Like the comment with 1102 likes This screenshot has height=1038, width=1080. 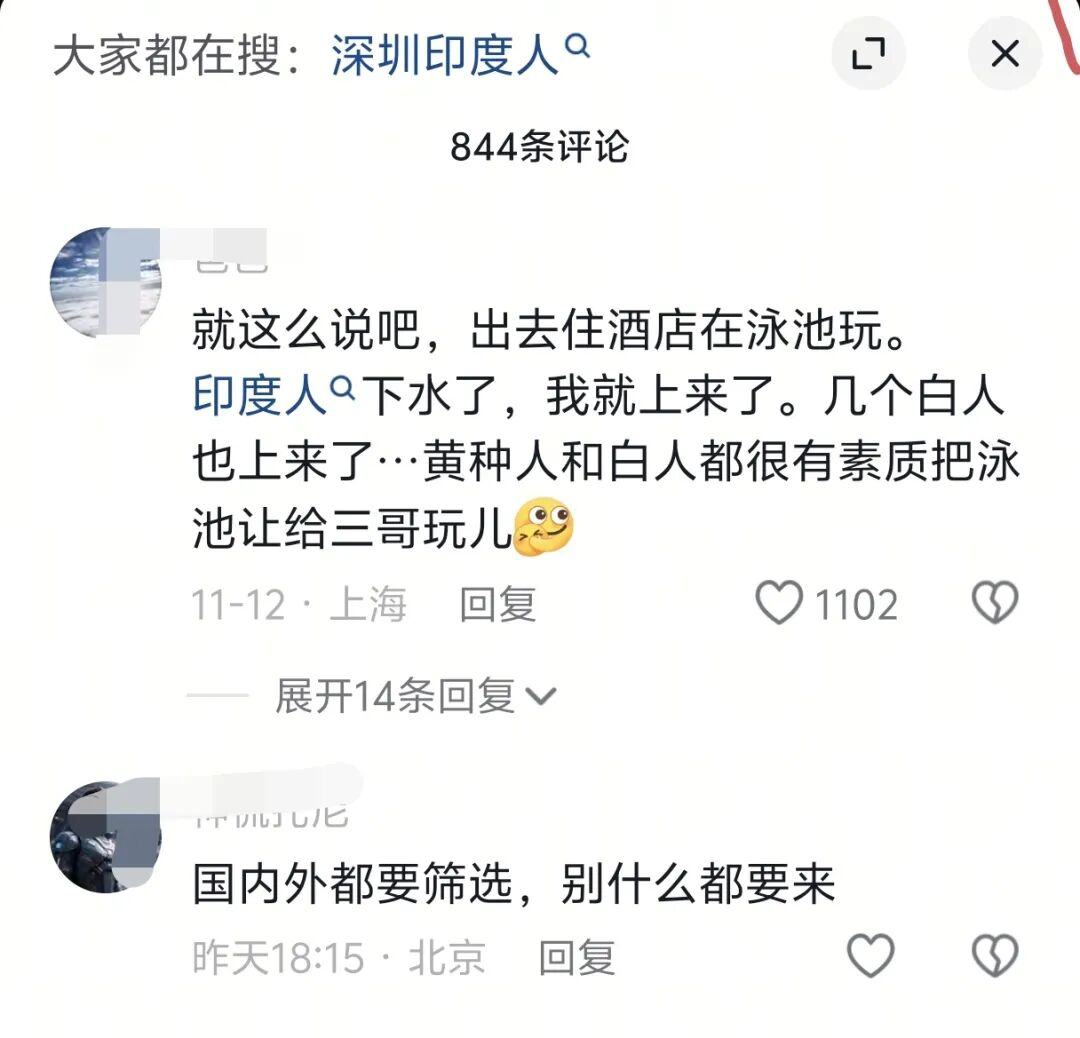click(x=779, y=603)
